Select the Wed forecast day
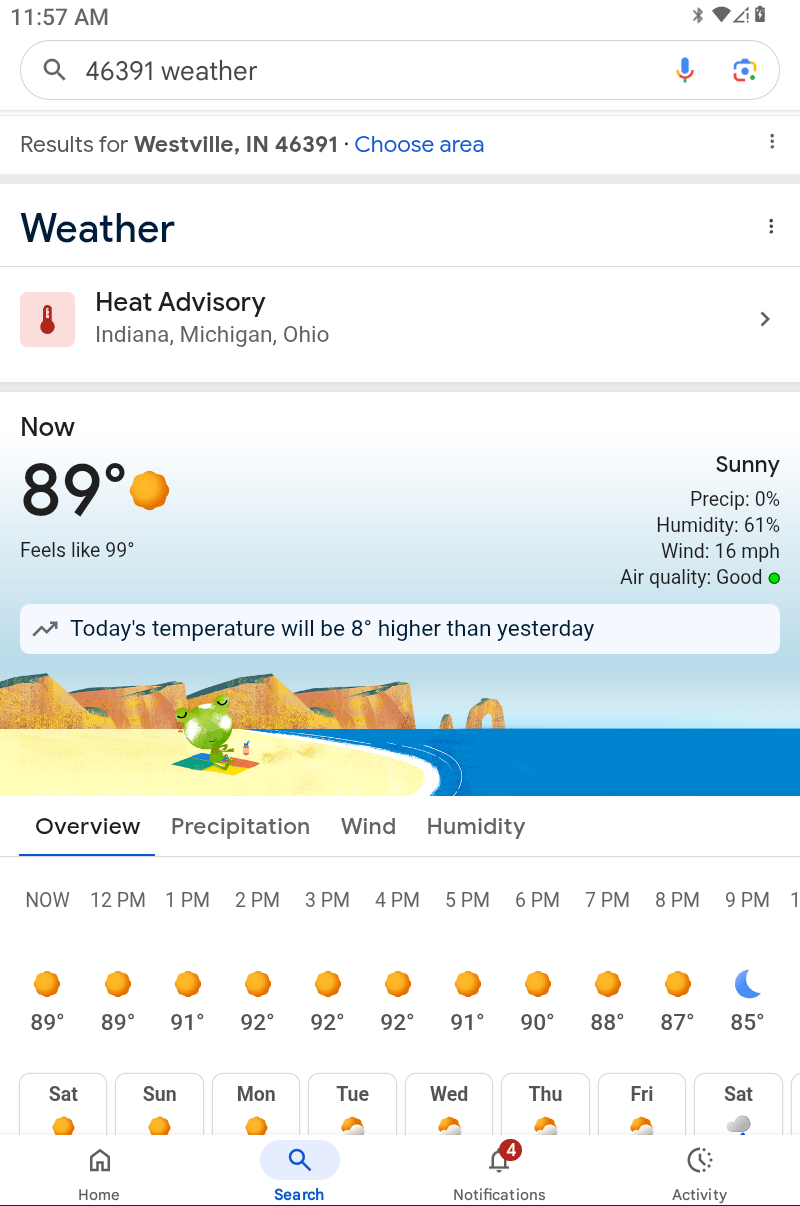The height and width of the screenshot is (1206, 800). (449, 1105)
